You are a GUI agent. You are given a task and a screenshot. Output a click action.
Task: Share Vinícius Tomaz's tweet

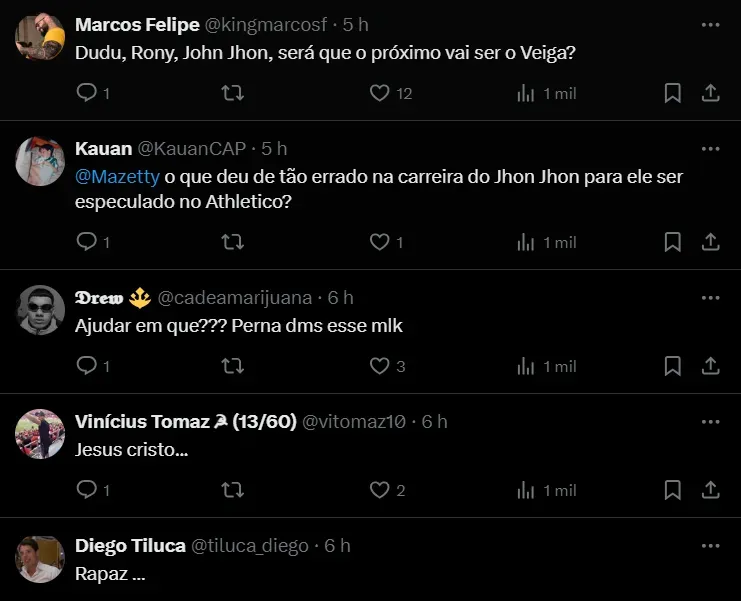(710, 490)
